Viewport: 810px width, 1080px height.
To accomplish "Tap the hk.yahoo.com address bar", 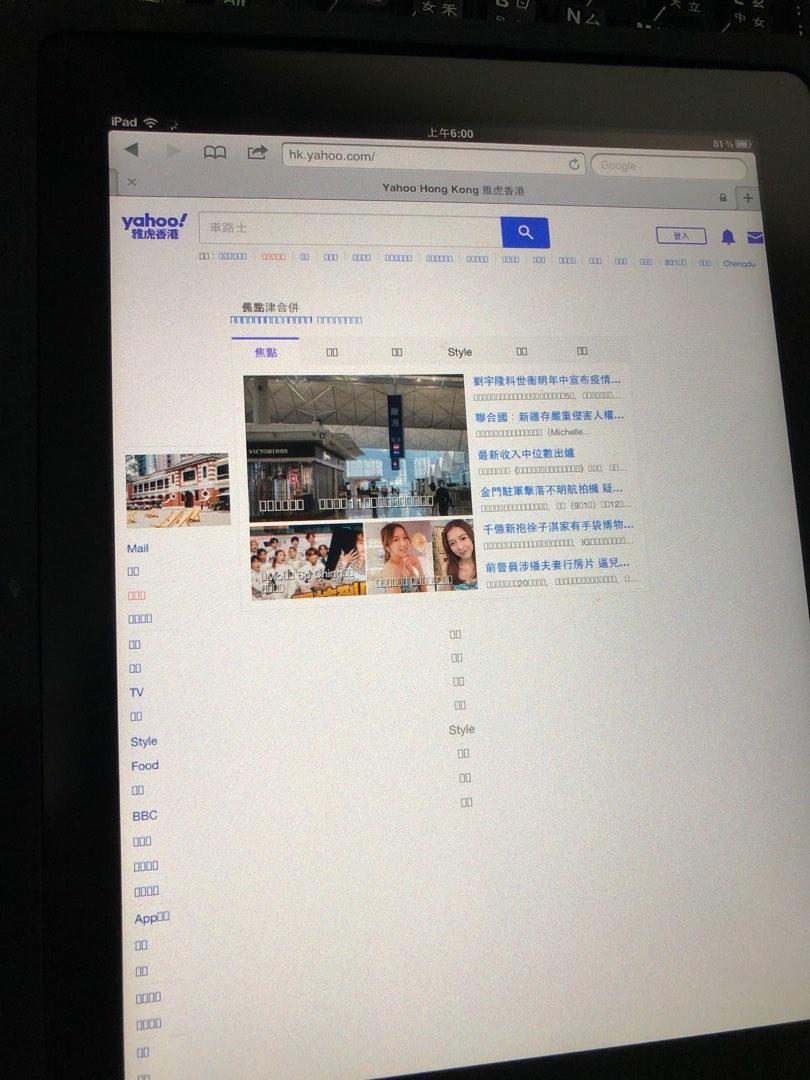I will [x=433, y=159].
